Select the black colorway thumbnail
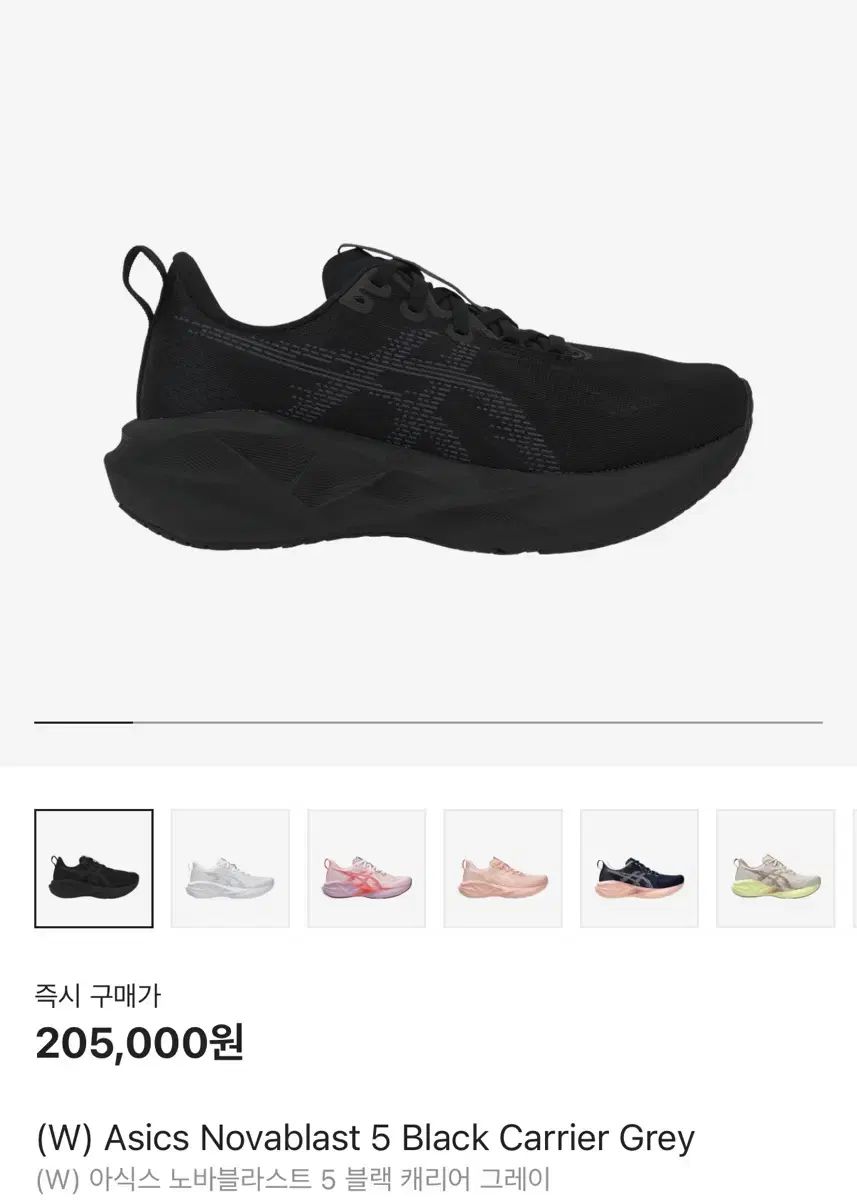 coord(94,868)
